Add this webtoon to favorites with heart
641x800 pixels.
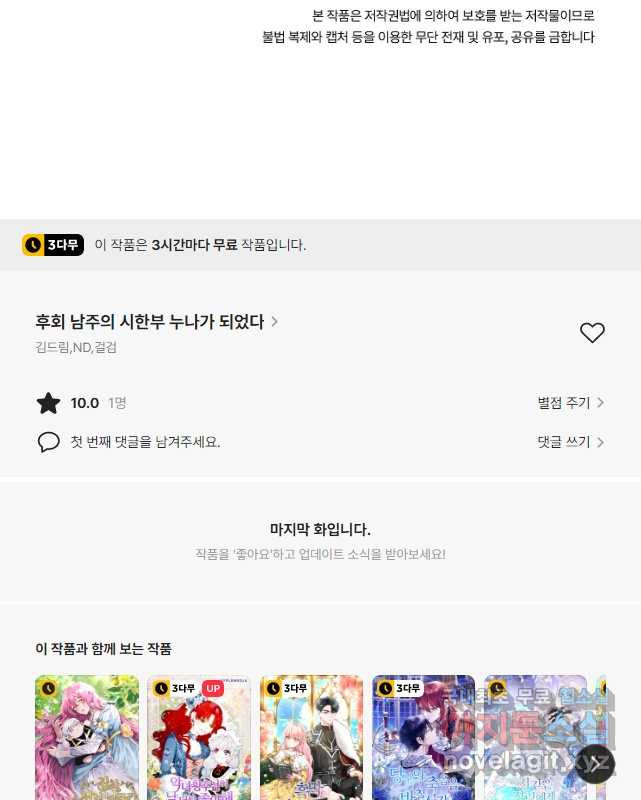click(592, 333)
